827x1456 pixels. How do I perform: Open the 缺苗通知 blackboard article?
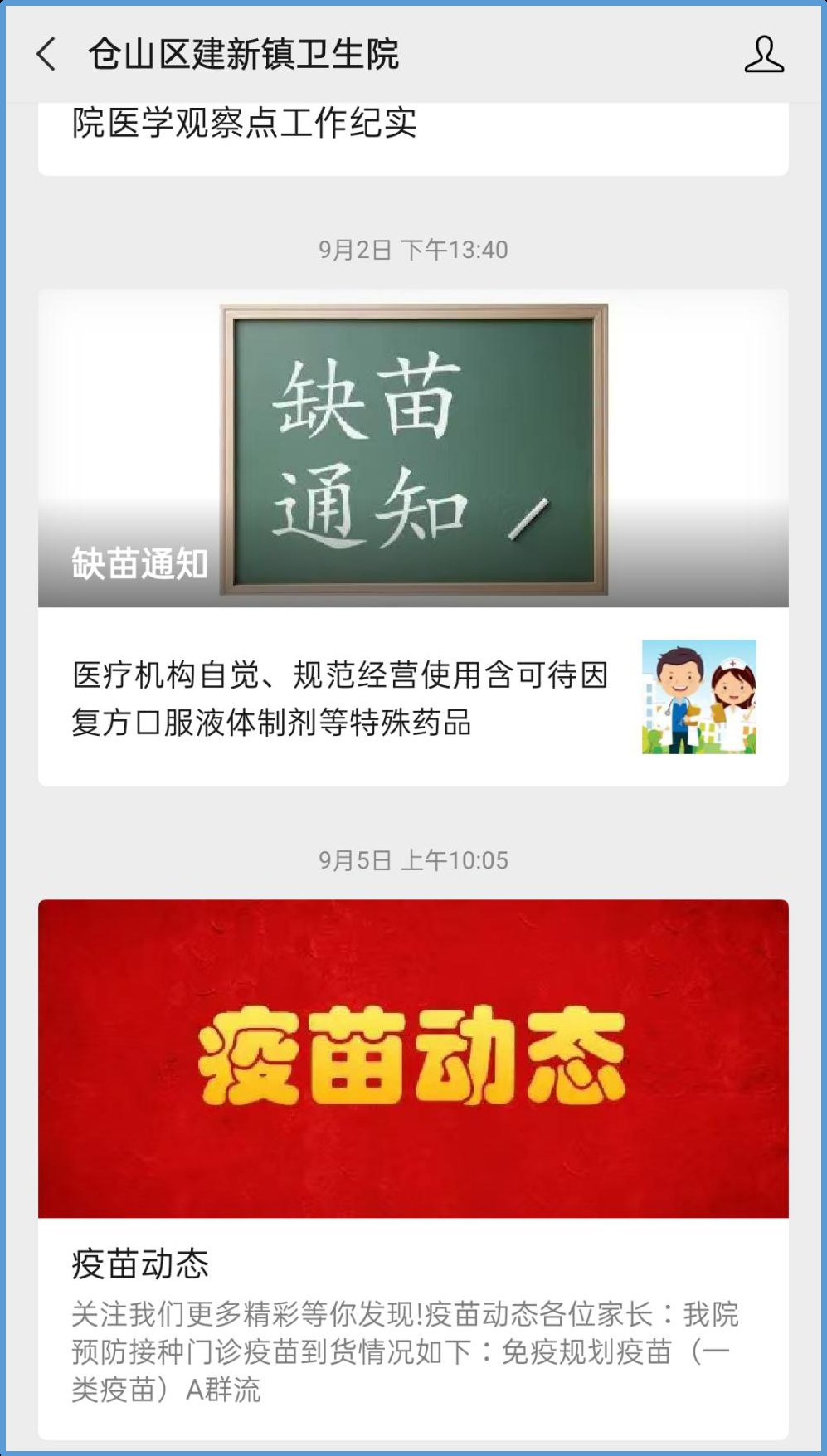[x=413, y=448]
